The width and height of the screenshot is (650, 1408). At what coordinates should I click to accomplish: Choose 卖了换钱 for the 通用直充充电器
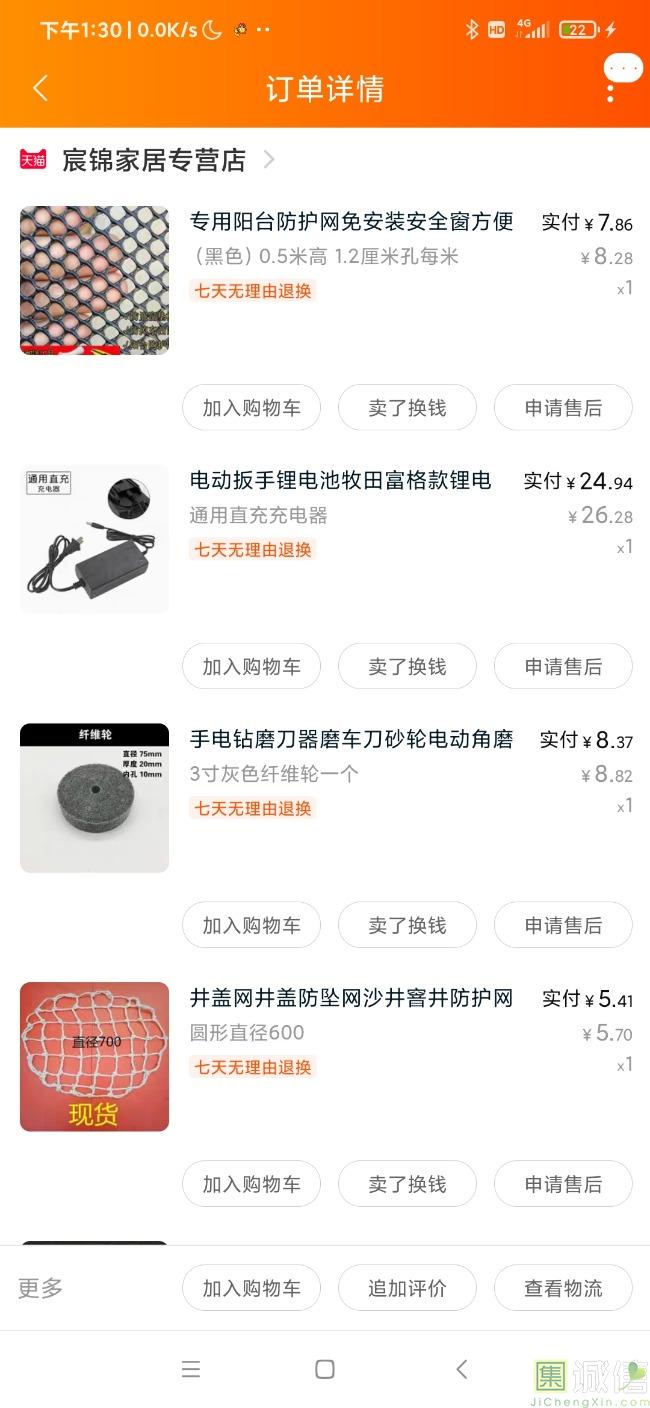pyautogui.click(x=407, y=667)
